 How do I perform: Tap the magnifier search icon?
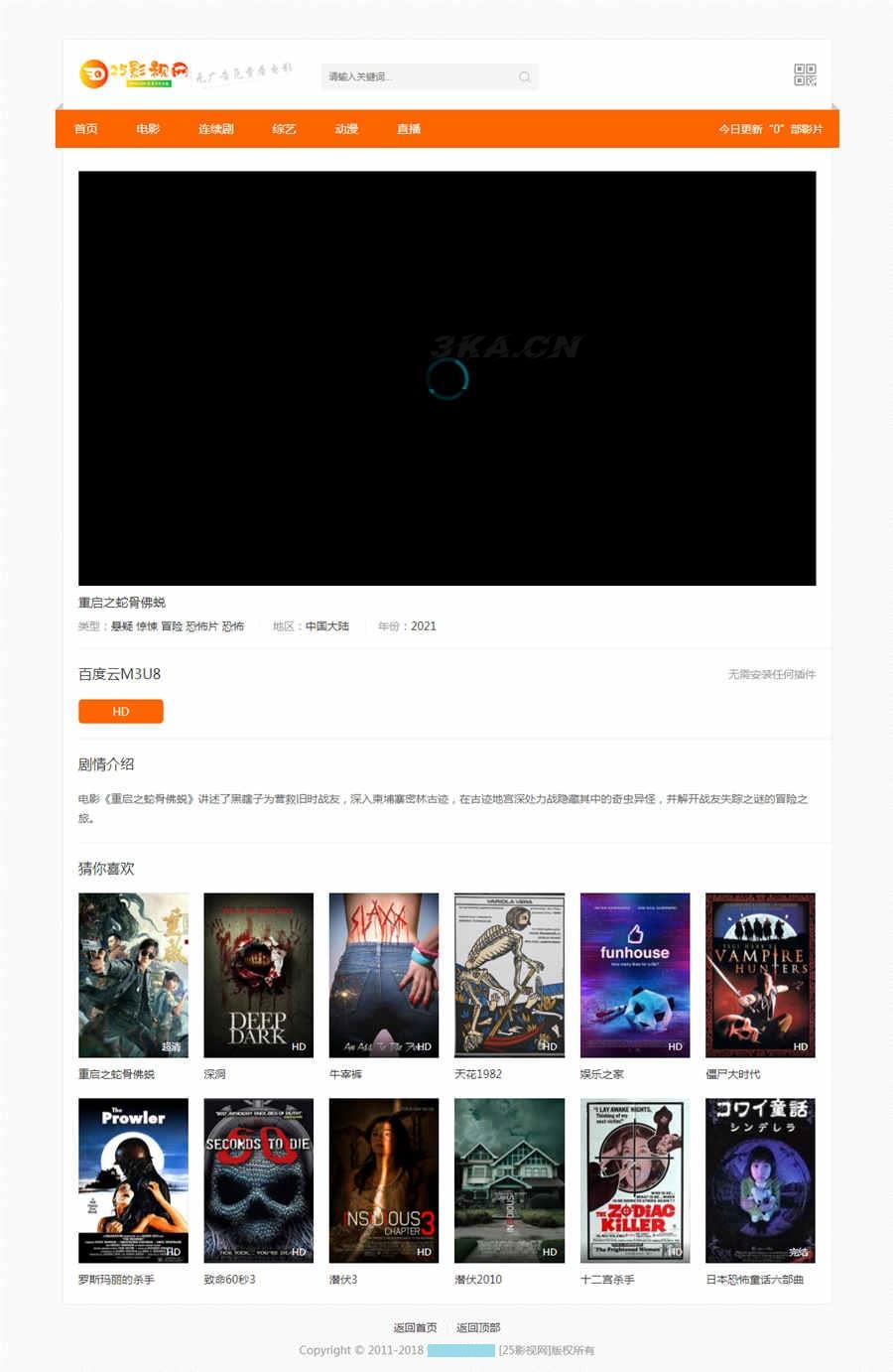pyautogui.click(x=525, y=76)
